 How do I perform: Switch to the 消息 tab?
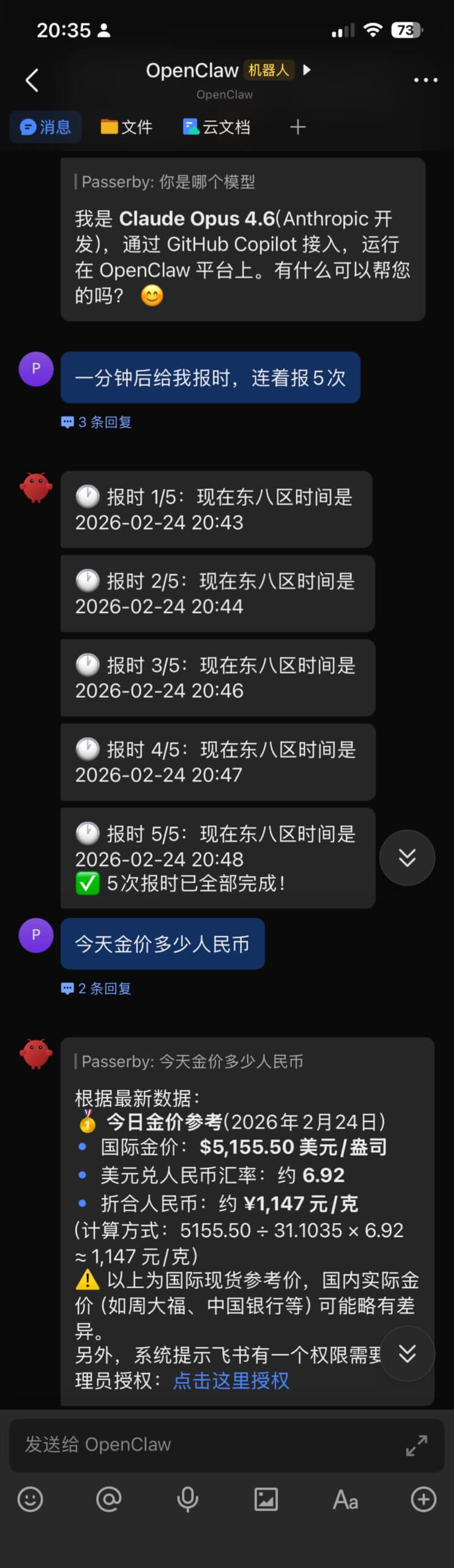[45, 127]
